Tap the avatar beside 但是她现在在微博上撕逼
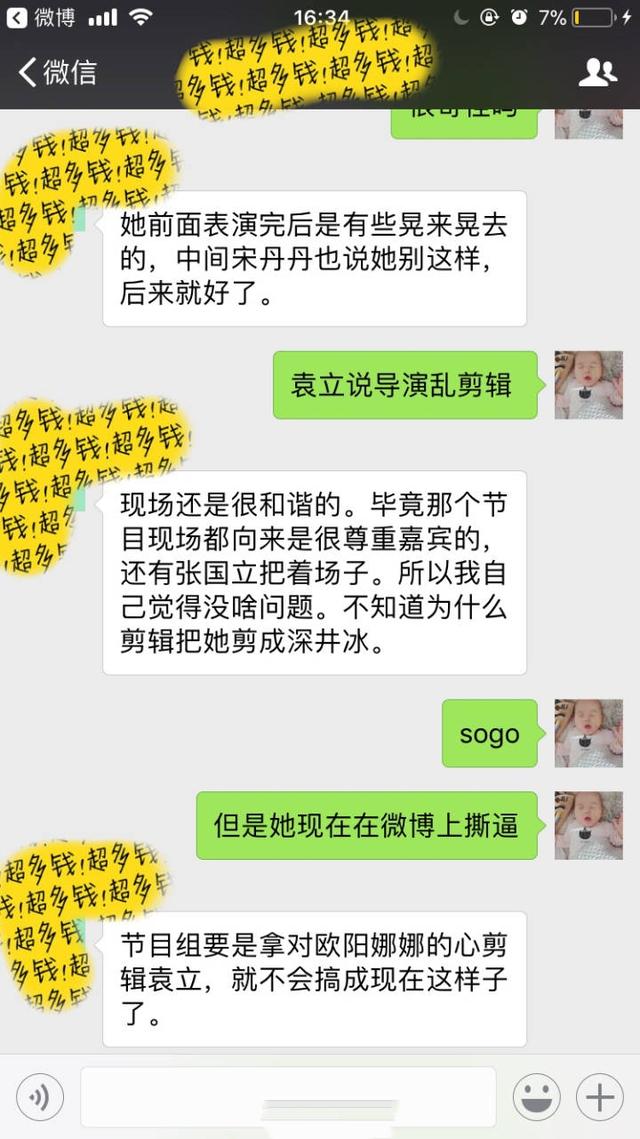This screenshot has height=1139, width=640. [588, 825]
